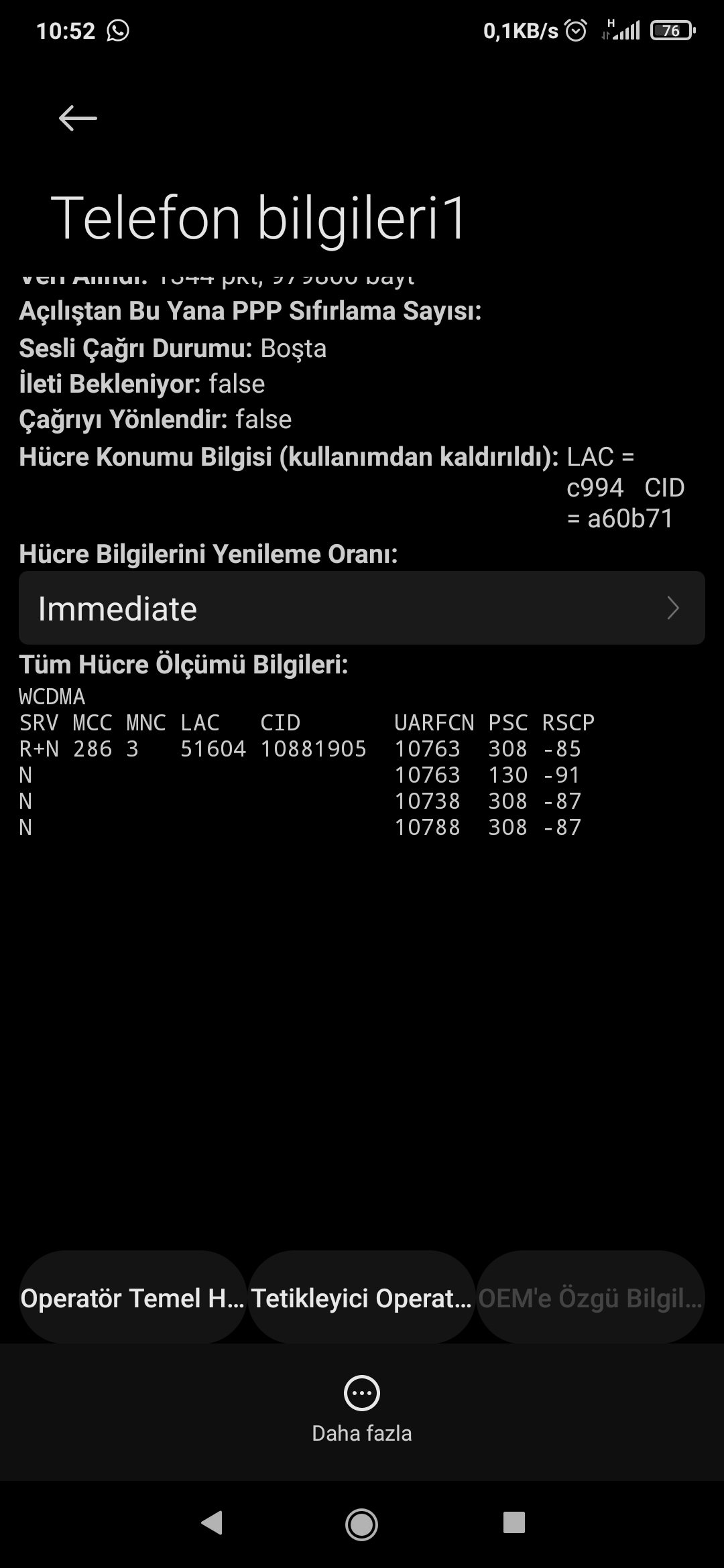Open recent apps from navigation bar
This screenshot has height=1568, width=724.
pos(514,1522)
